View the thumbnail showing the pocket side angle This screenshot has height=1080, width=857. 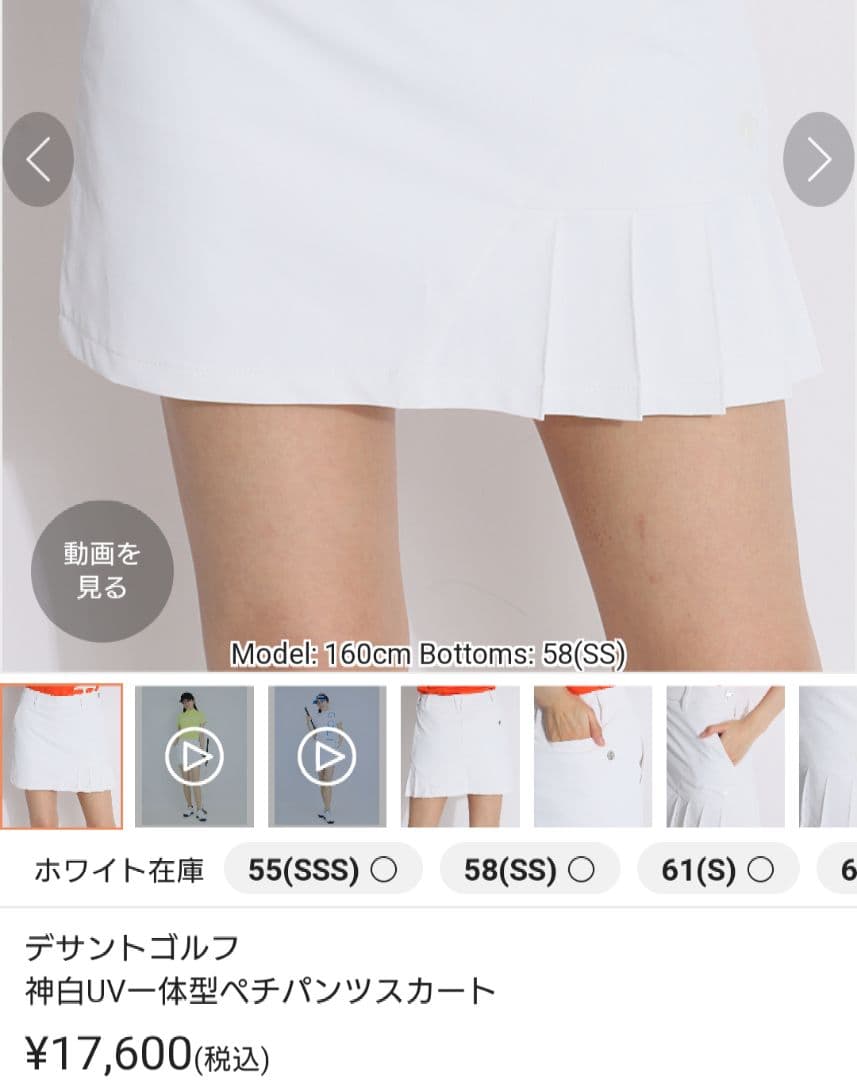point(725,757)
